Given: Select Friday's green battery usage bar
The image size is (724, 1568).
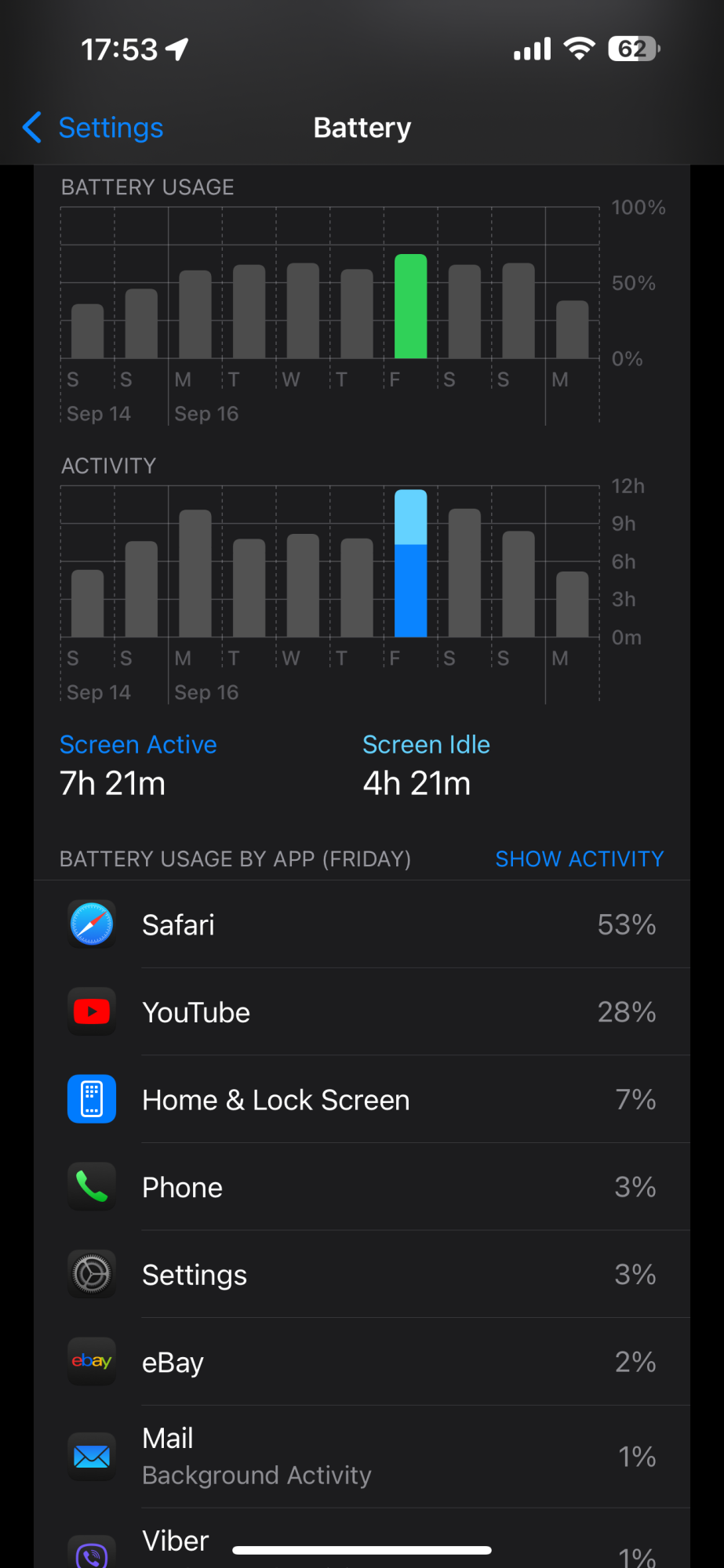Looking at the screenshot, I should pyautogui.click(x=410, y=307).
